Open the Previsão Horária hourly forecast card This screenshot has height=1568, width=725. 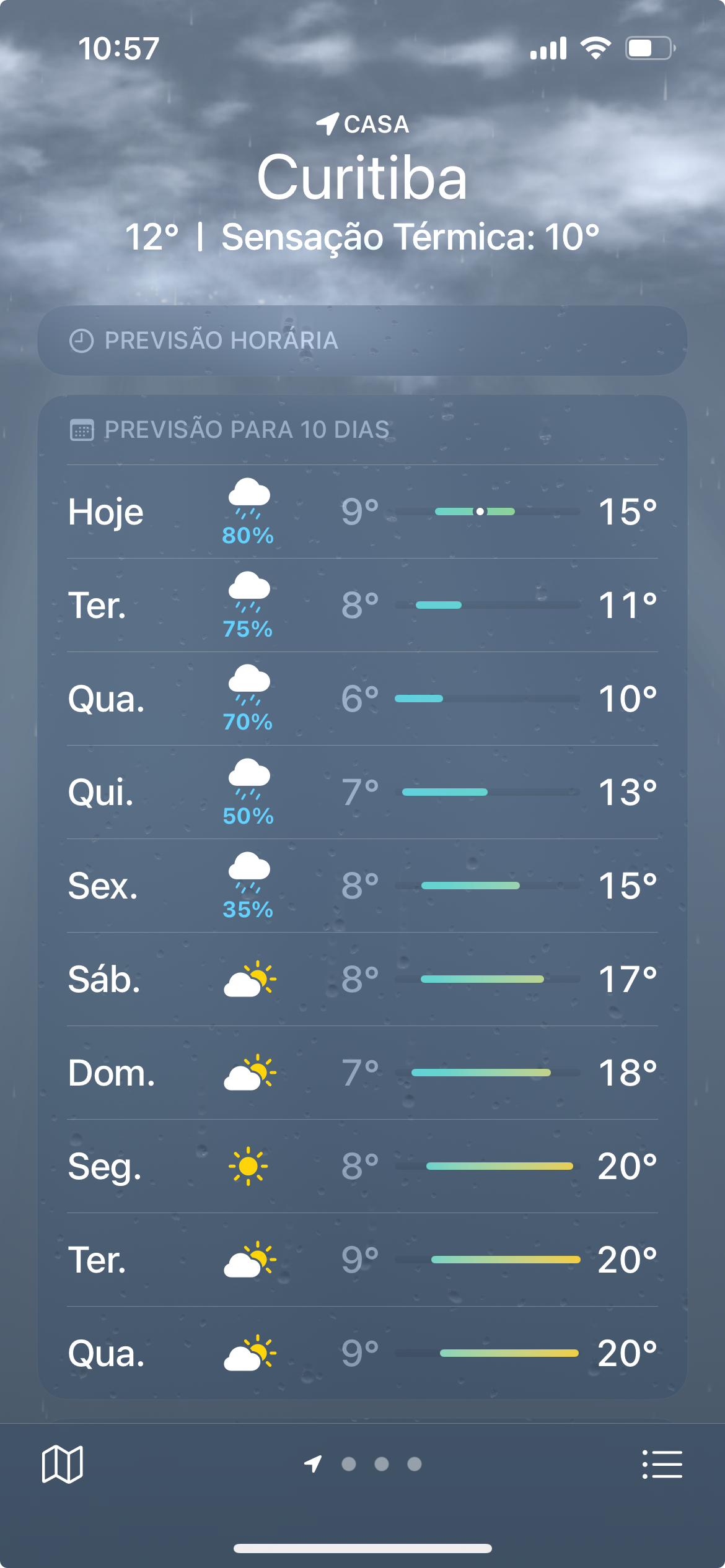click(x=362, y=340)
